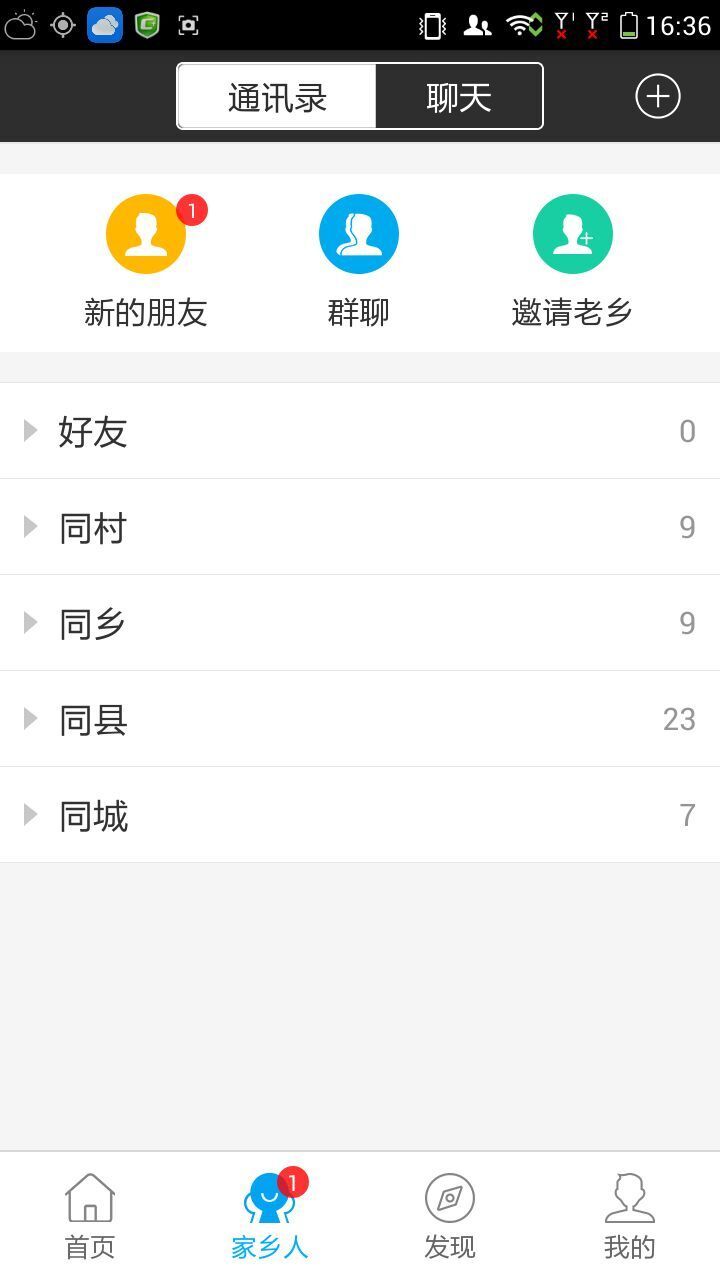Expand the 好友 group

click(x=360, y=431)
